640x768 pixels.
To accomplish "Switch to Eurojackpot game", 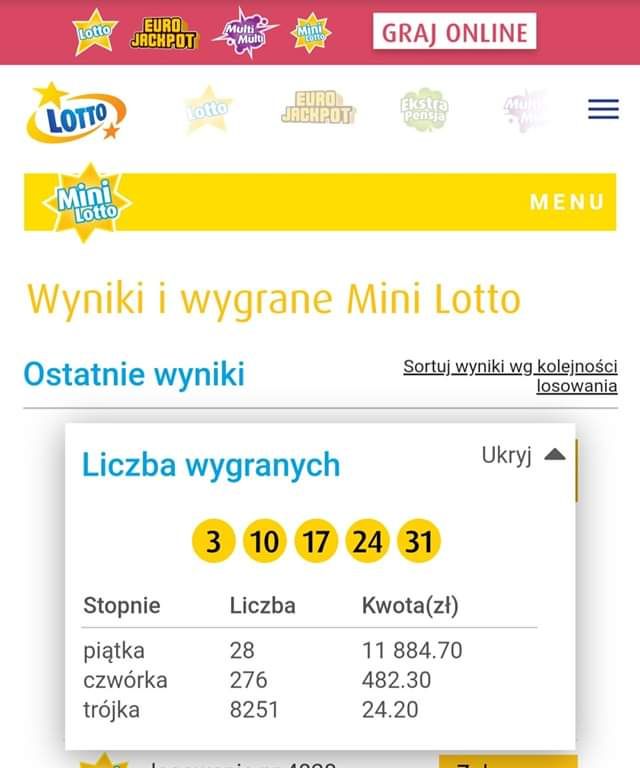I will pyautogui.click(x=318, y=108).
